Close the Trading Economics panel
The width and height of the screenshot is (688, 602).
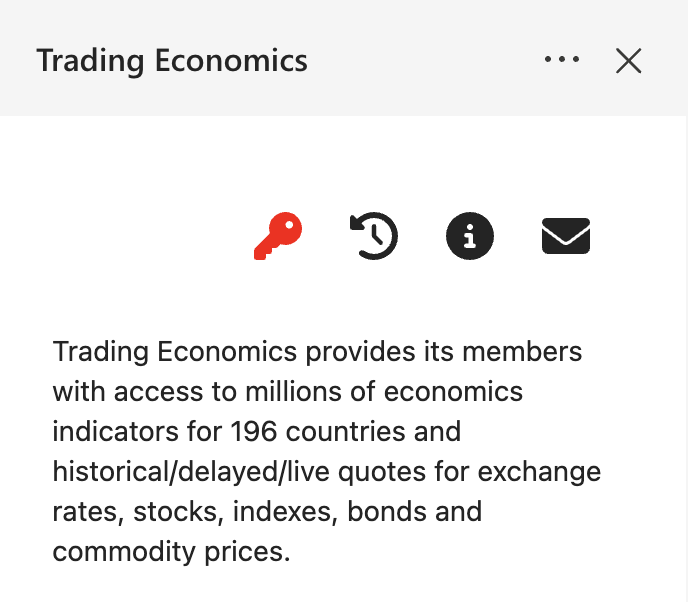628,61
